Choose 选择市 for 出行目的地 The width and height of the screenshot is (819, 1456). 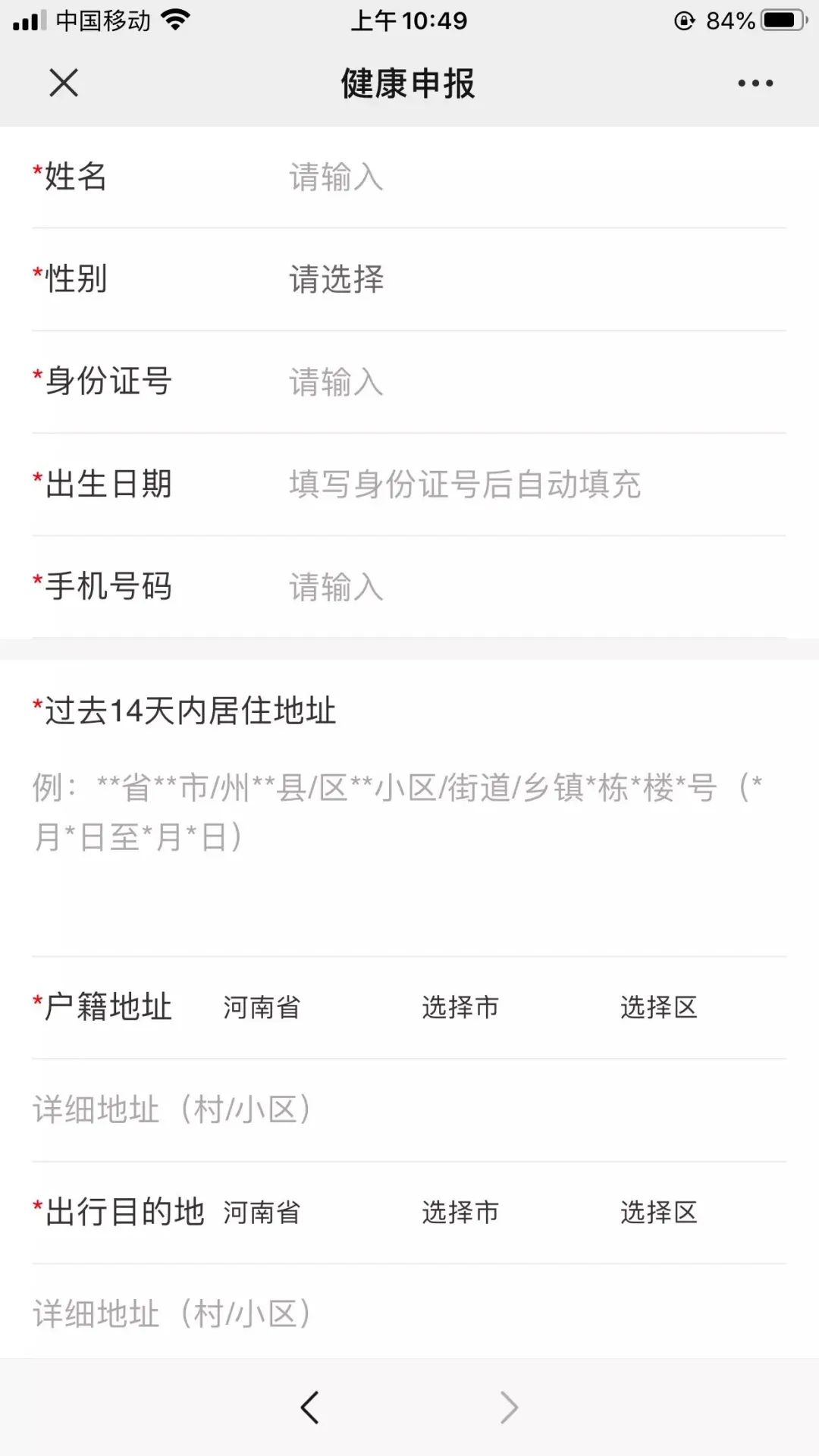[460, 1213]
